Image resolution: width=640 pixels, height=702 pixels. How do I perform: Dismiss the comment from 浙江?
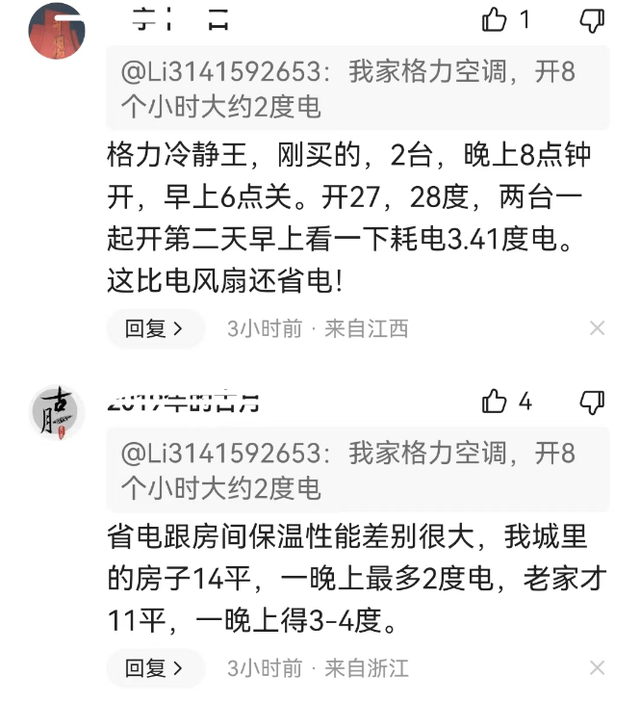tap(597, 668)
